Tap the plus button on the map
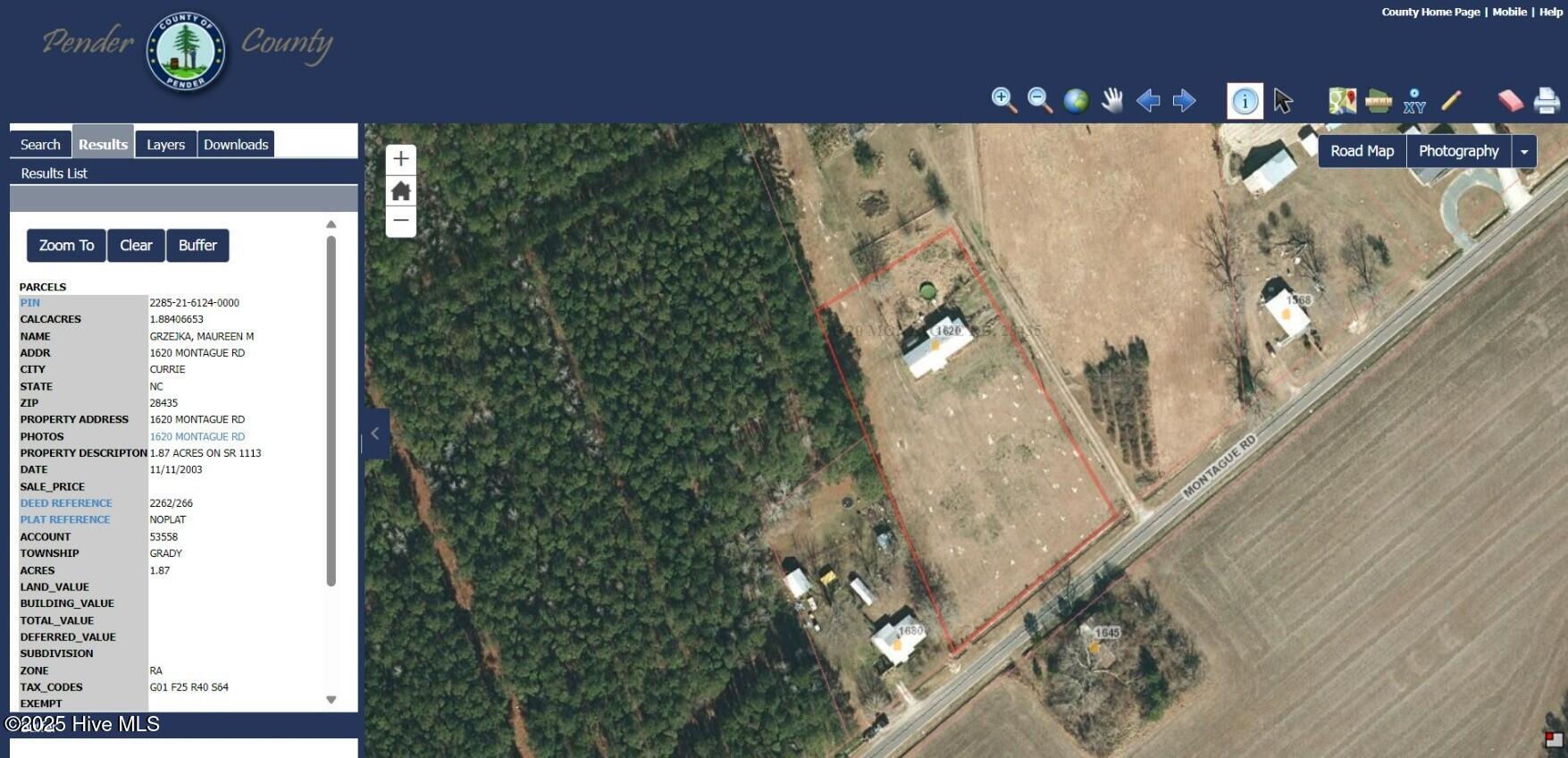This screenshot has height=758, width=1568. coord(401,159)
